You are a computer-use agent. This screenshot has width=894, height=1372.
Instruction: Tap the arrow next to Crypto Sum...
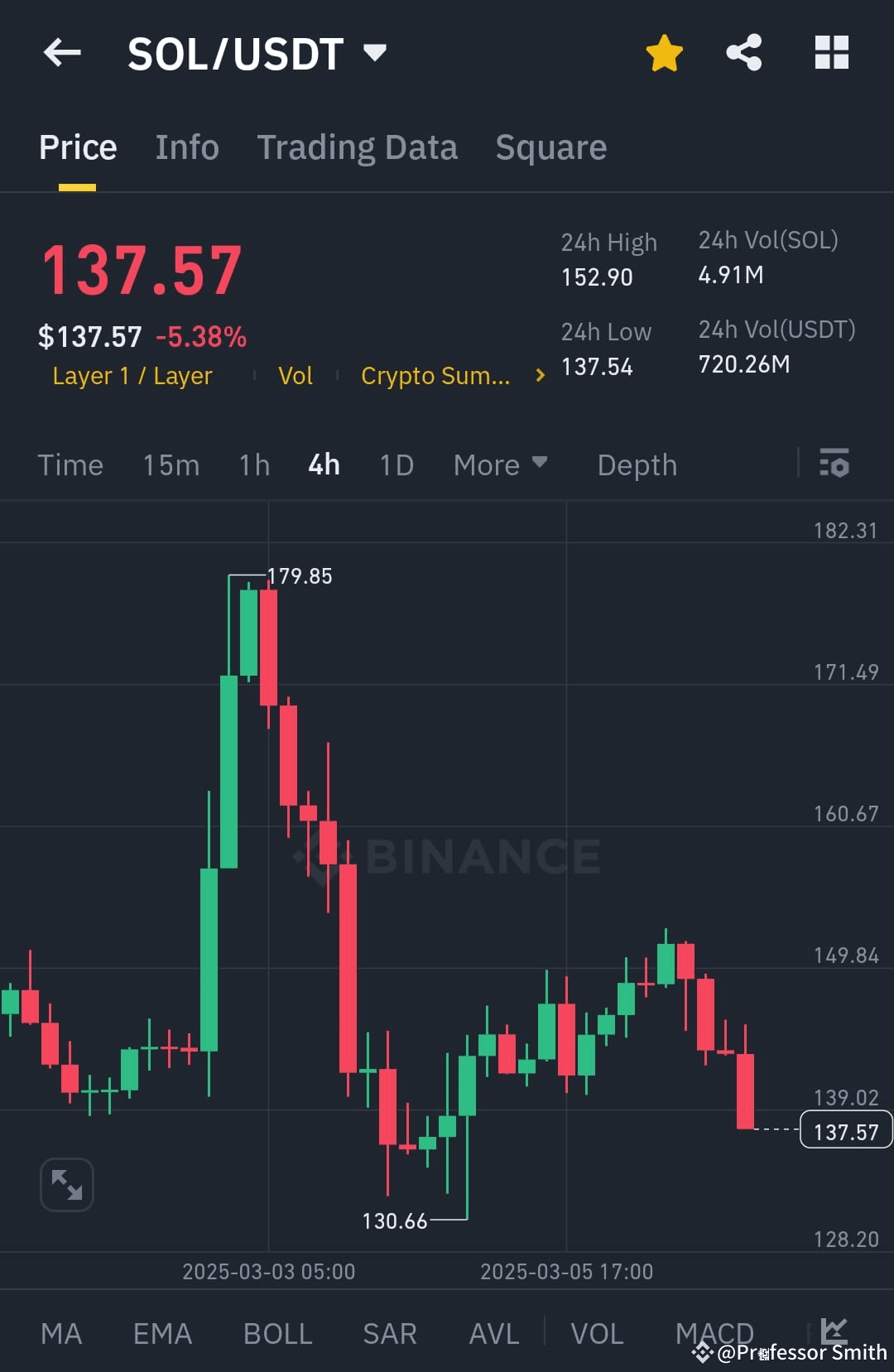539,375
